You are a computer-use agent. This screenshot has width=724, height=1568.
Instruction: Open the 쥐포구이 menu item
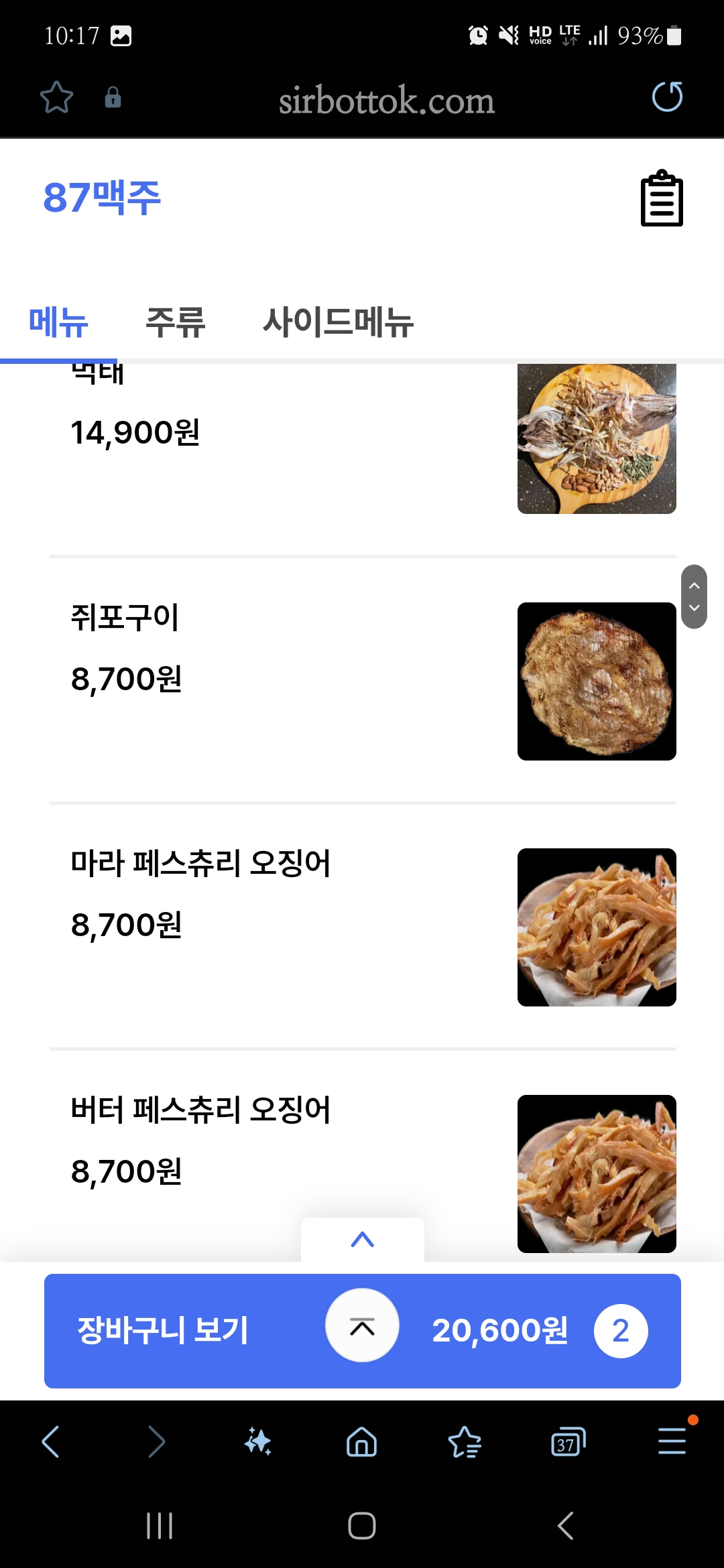pyautogui.click(x=362, y=680)
